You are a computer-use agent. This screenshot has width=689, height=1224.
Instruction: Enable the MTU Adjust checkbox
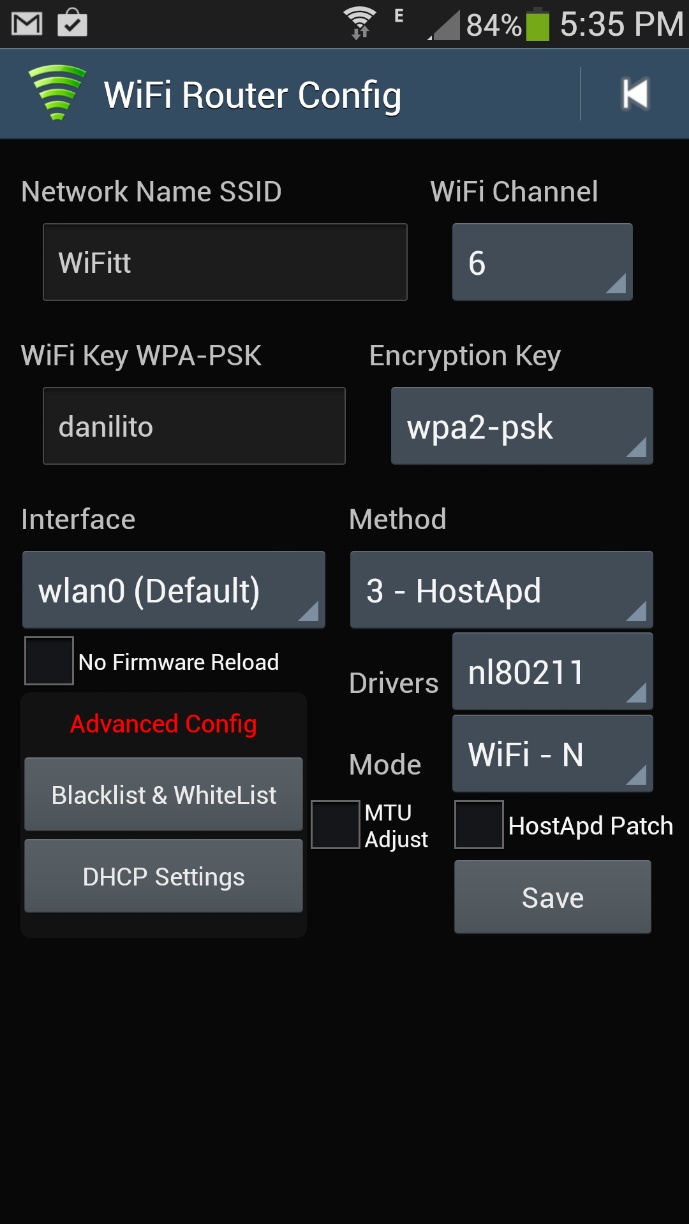(x=335, y=825)
